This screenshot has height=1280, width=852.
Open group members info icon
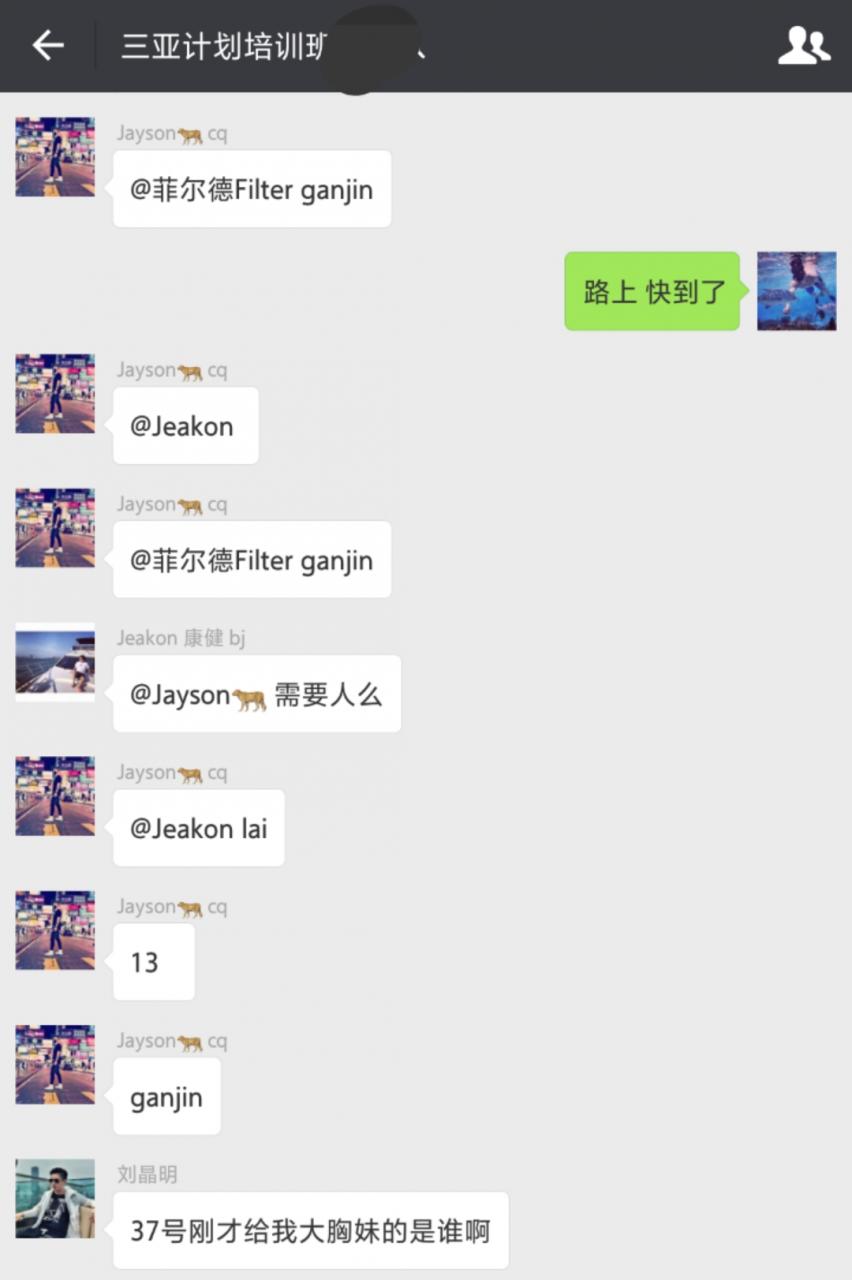coord(803,46)
